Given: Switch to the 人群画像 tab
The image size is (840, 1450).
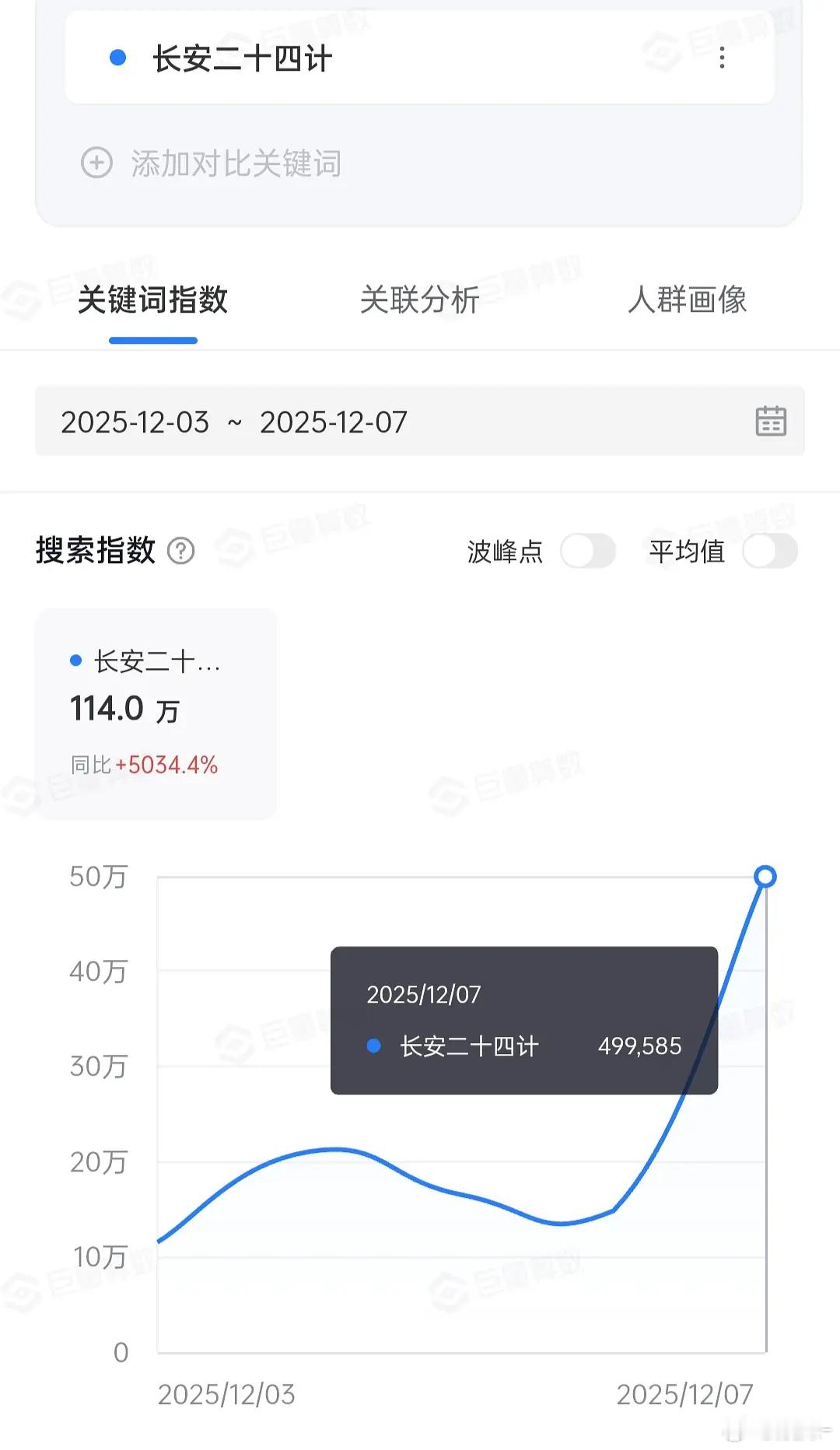Looking at the screenshot, I should pos(688,302).
